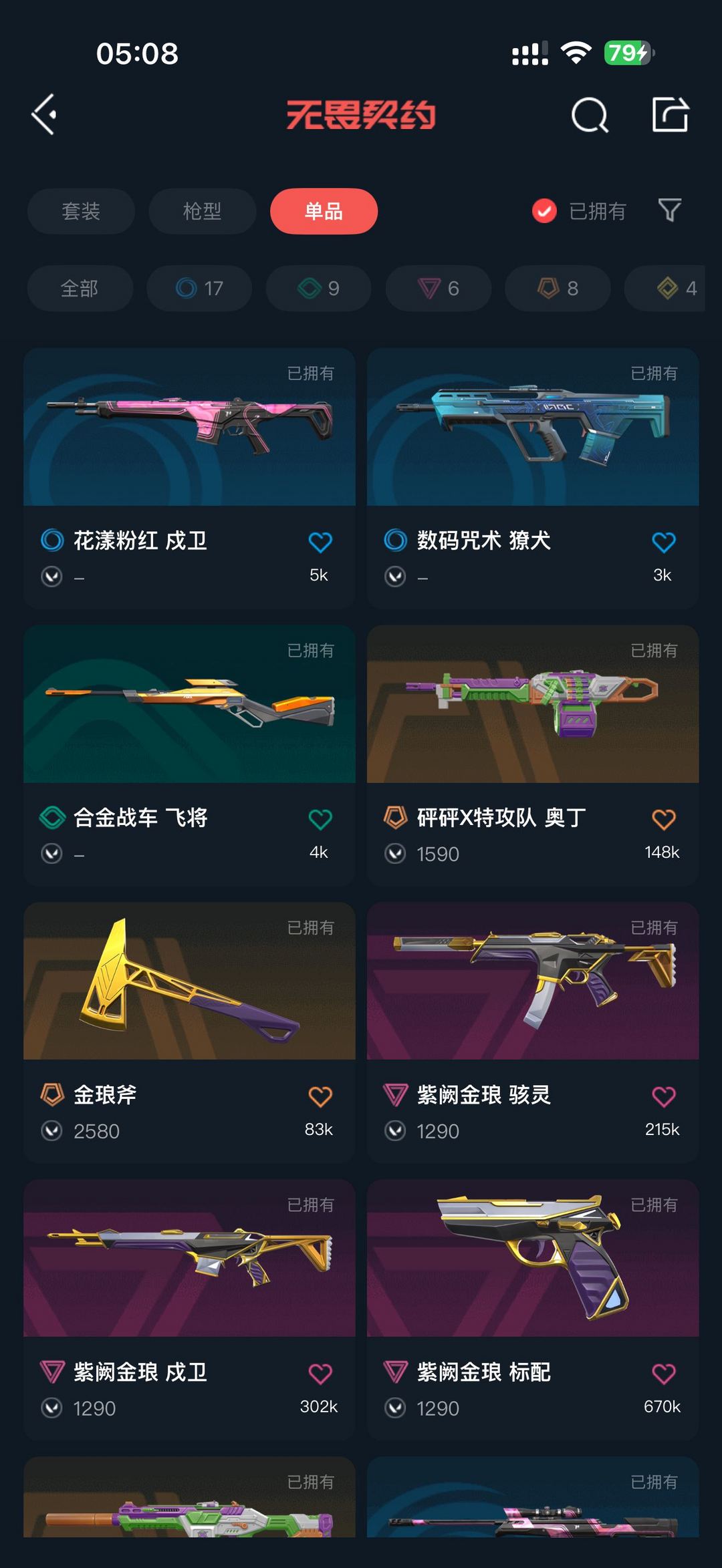Image resolution: width=722 pixels, height=1568 pixels.
Task: Switch to the 枪型 tab
Action: pyautogui.click(x=202, y=211)
